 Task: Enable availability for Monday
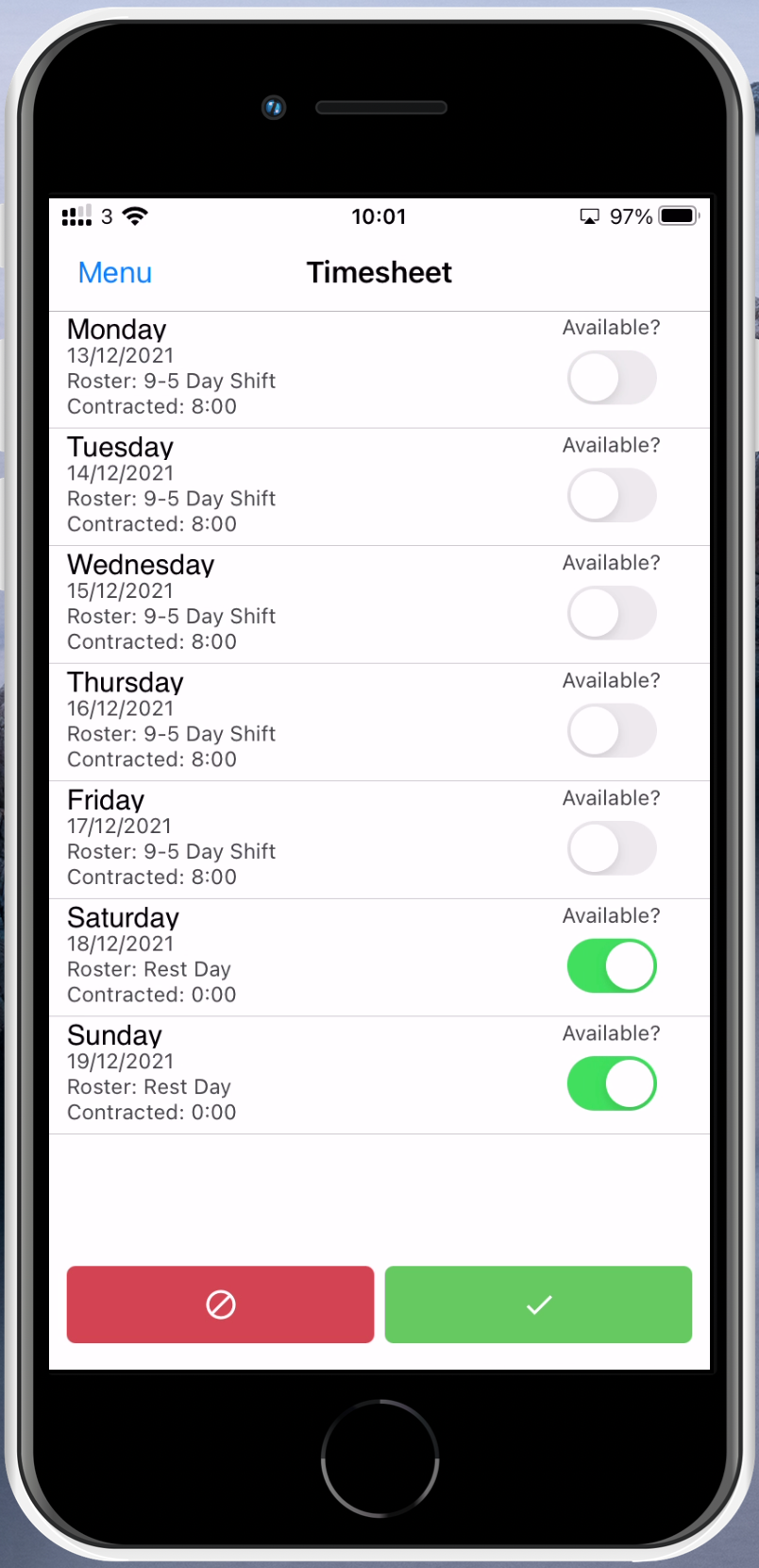pyautogui.click(x=612, y=378)
